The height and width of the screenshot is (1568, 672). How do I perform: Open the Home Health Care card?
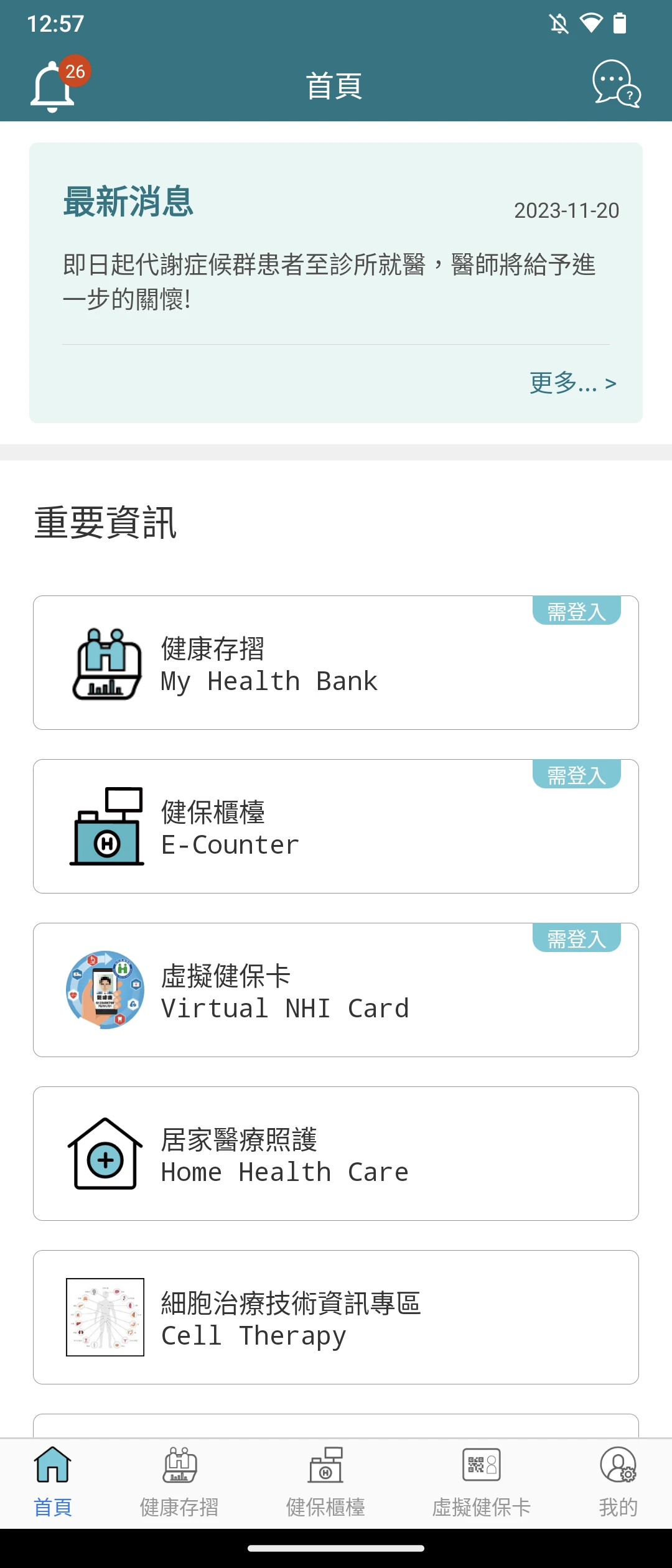coord(336,1154)
